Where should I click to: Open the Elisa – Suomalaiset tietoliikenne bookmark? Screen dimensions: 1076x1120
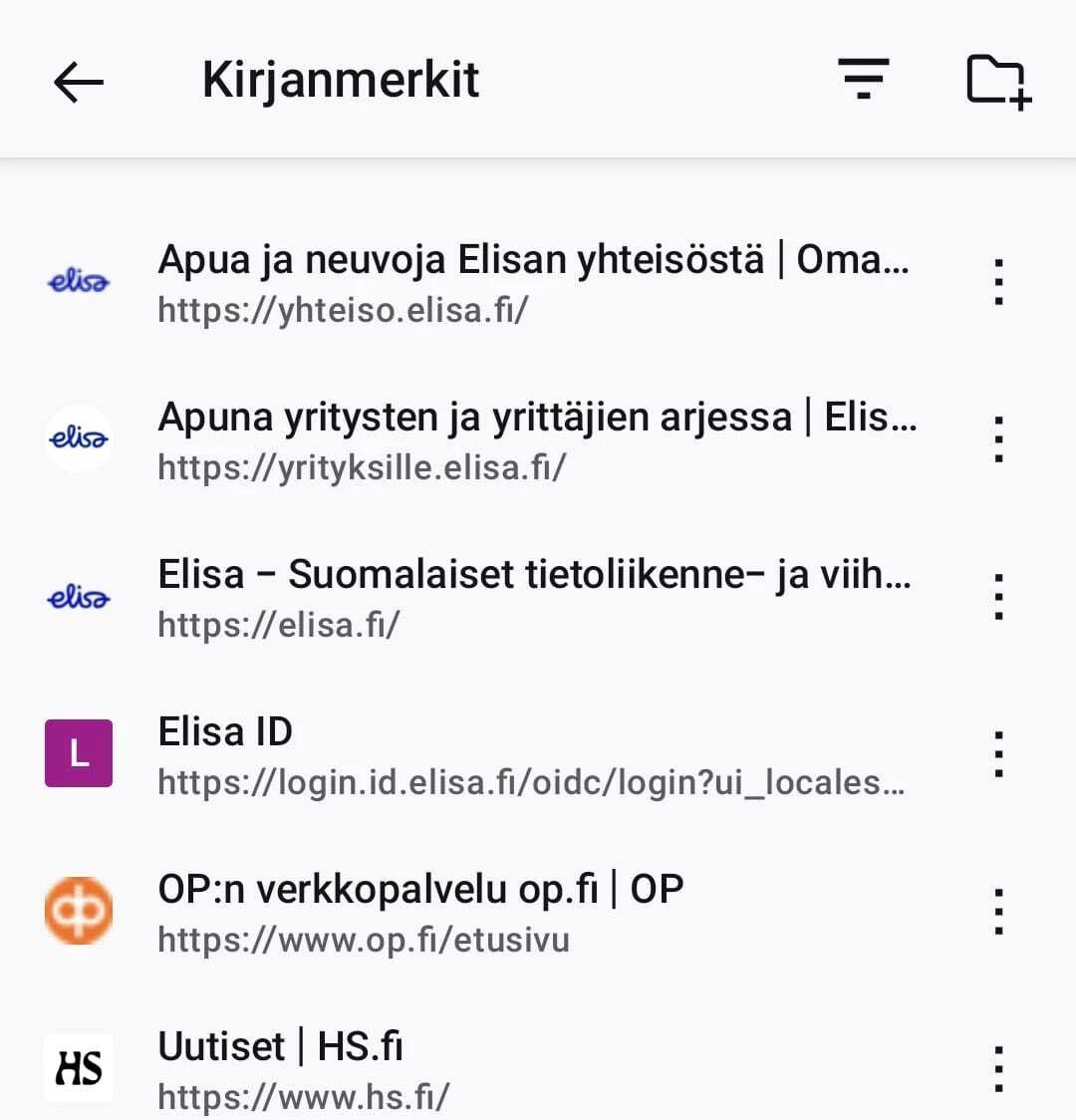pos(533,598)
